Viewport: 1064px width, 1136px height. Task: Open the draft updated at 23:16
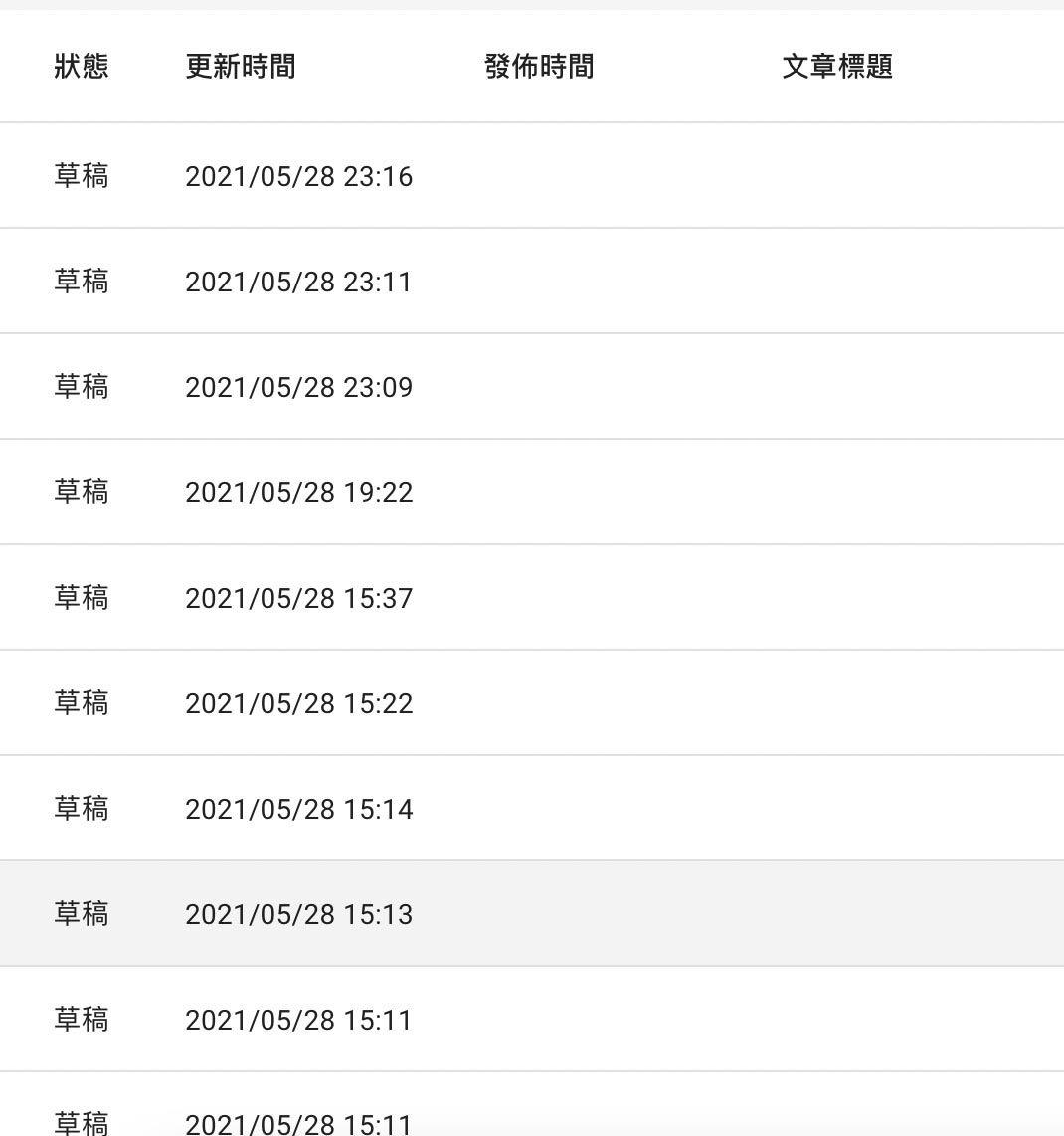[x=298, y=176]
